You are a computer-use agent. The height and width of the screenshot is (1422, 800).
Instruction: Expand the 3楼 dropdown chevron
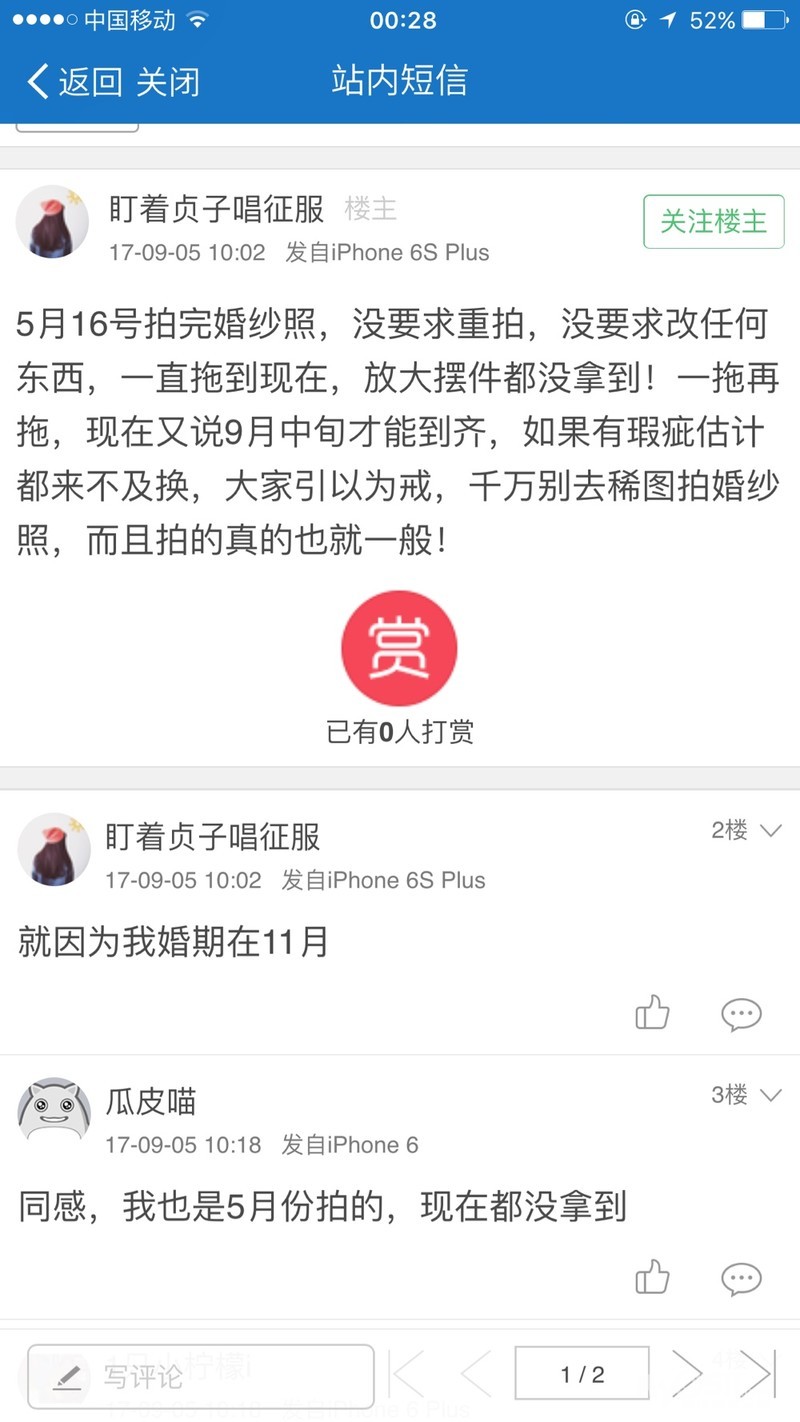(x=770, y=1095)
